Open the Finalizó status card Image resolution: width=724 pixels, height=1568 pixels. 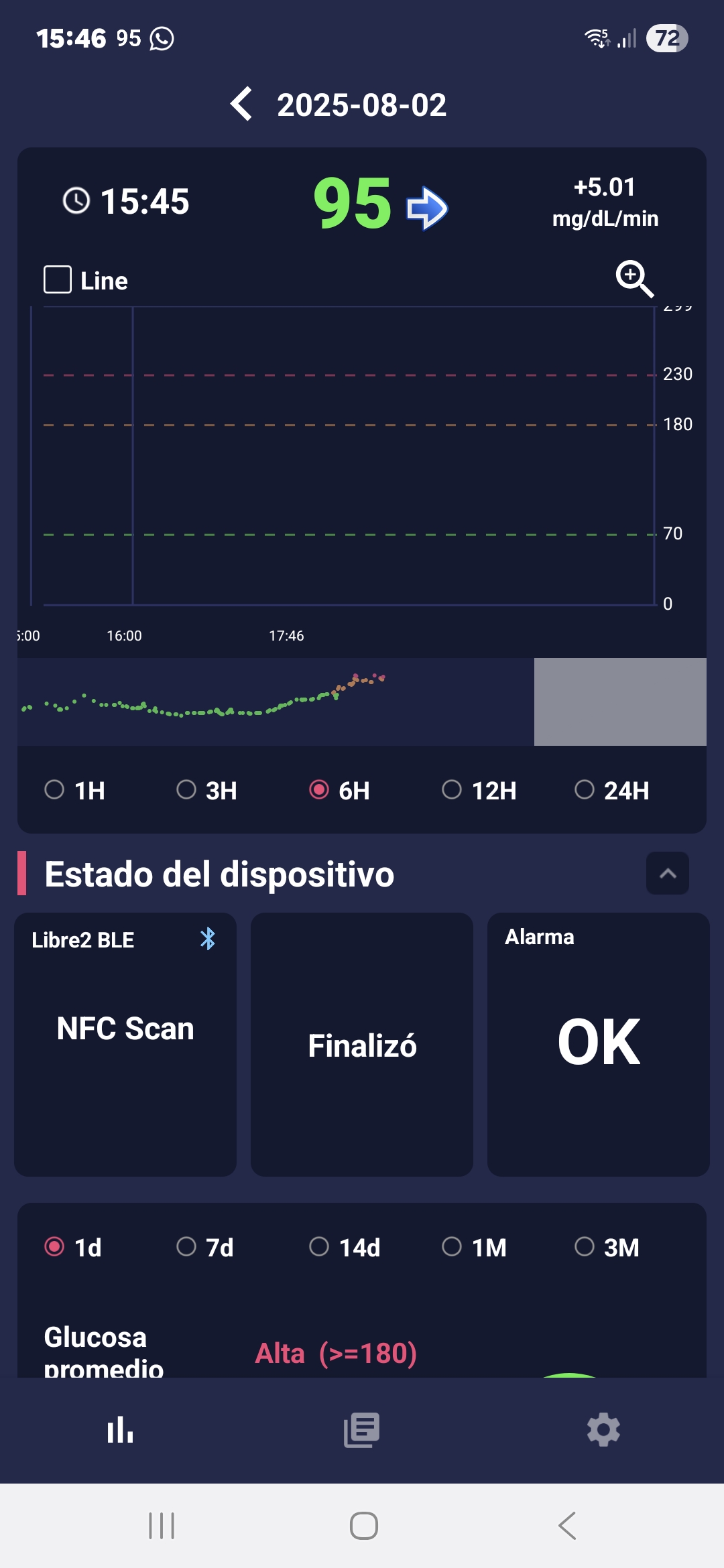[x=362, y=1044]
